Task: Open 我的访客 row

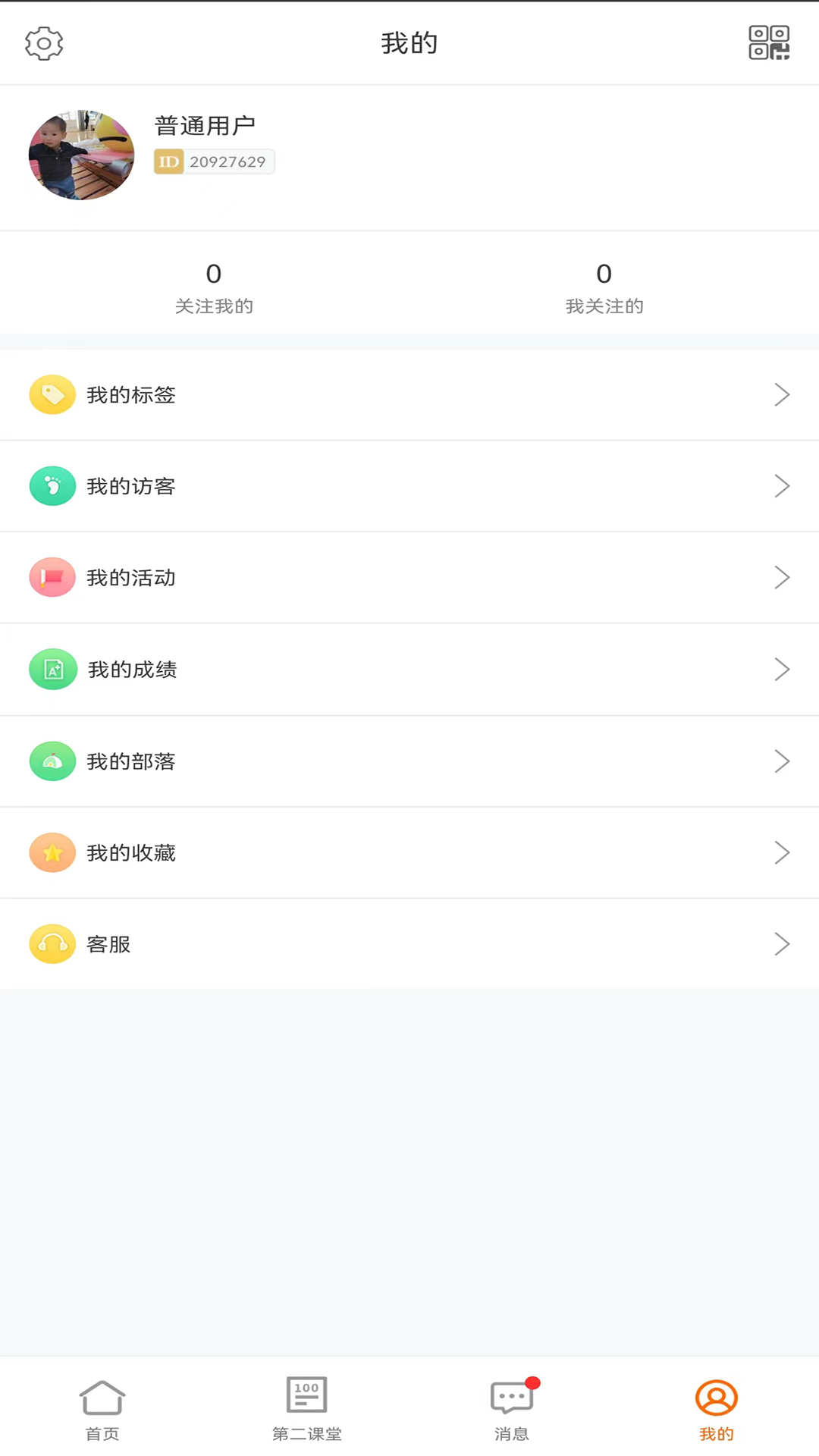Action: (409, 486)
